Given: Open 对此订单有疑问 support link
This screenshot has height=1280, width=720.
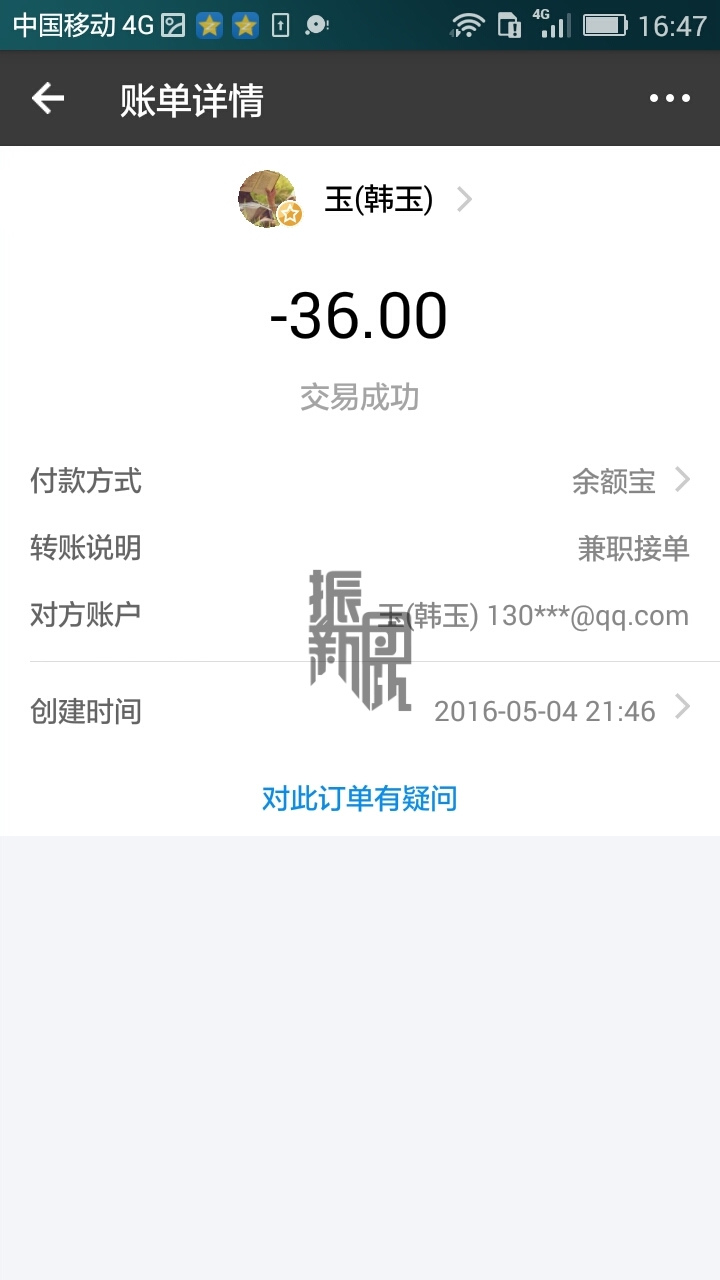Looking at the screenshot, I should click(x=360, y=798).
